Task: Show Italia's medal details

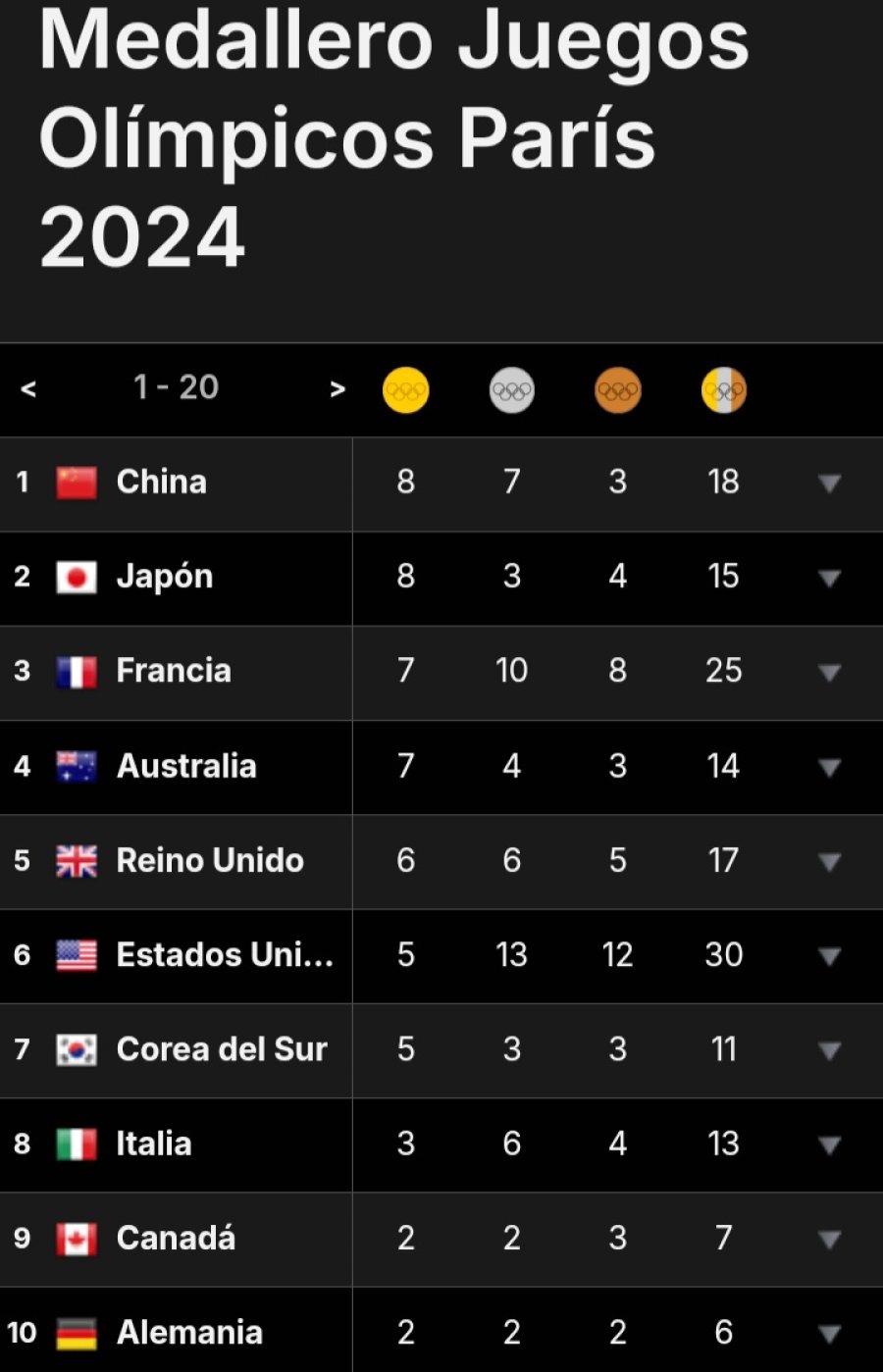Action: click(x=829, y=1144)
